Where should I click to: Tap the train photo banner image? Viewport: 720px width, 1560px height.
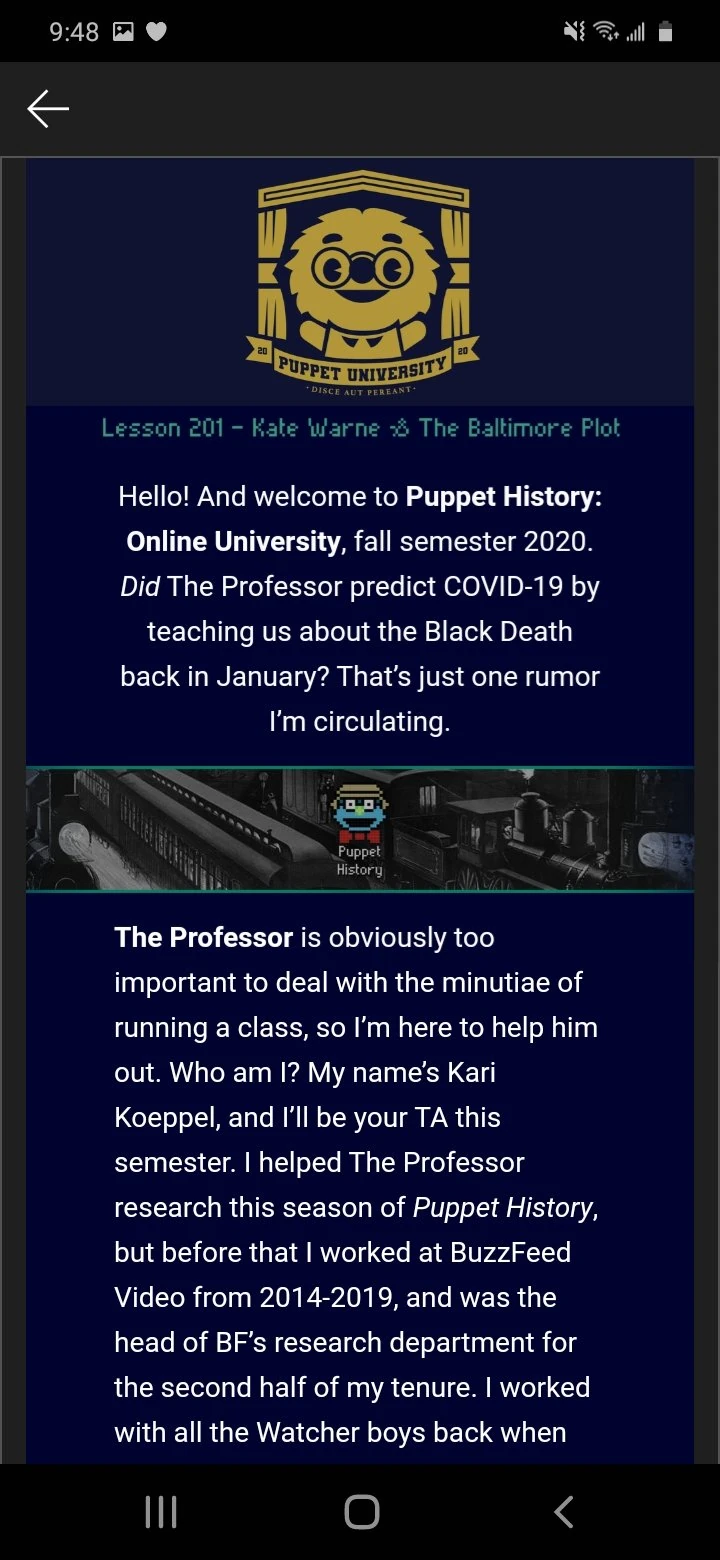(200, 828)
